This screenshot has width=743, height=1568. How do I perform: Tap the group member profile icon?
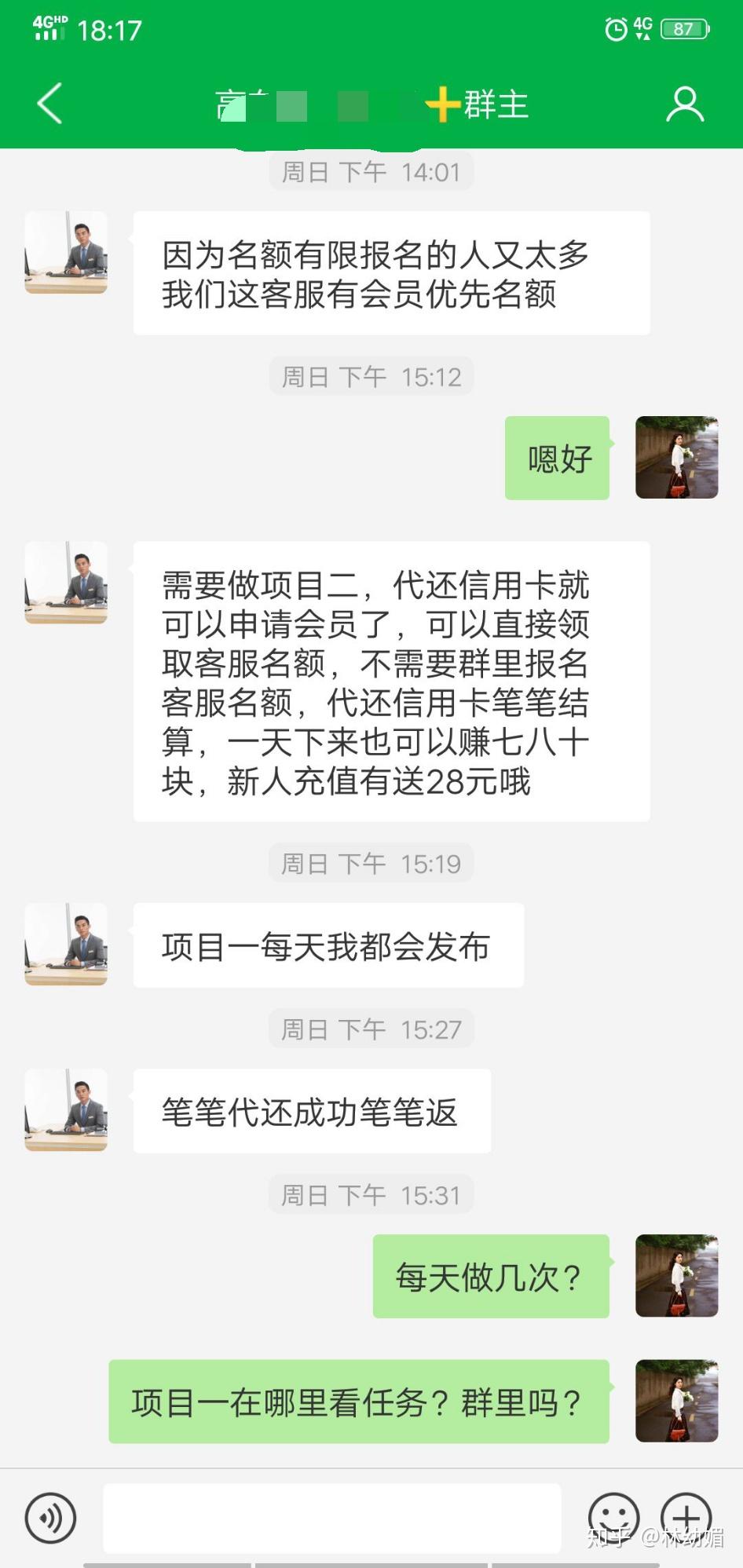click(685, 103)
